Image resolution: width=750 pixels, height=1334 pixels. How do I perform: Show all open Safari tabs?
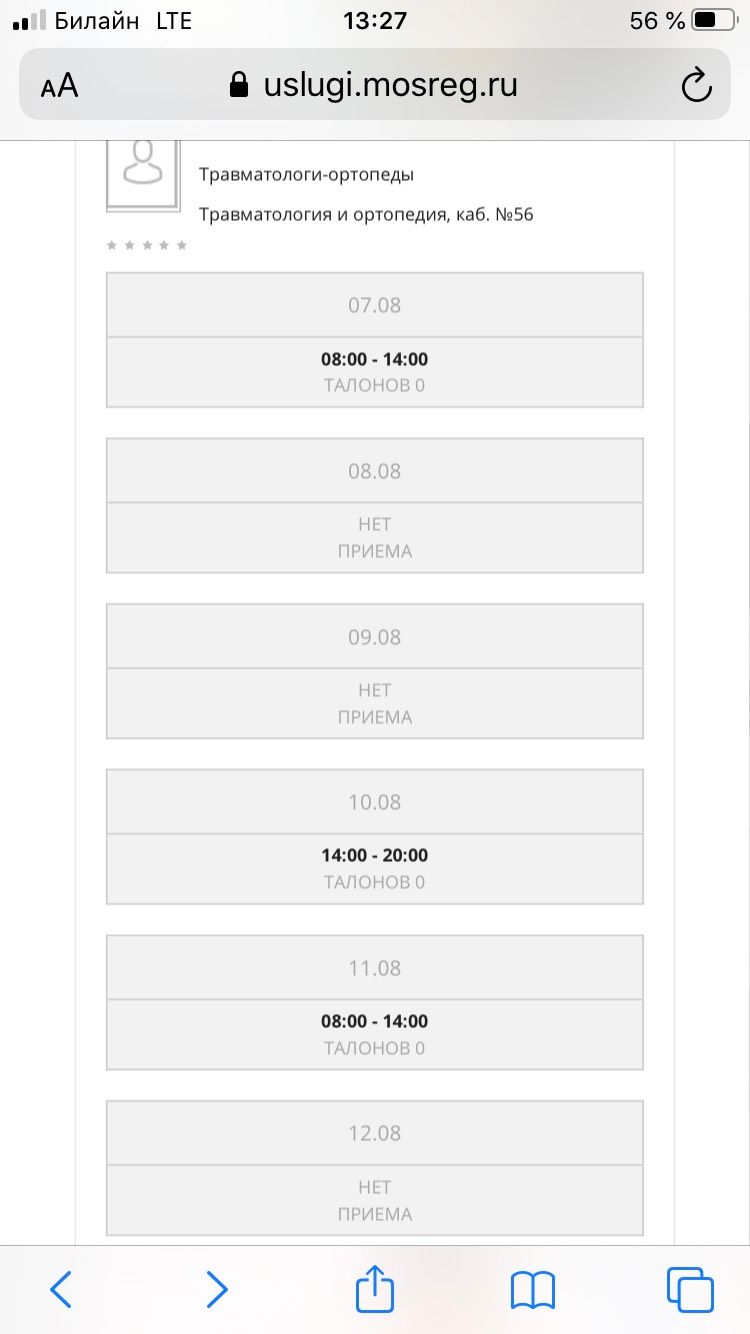(x=690, y=1289)
